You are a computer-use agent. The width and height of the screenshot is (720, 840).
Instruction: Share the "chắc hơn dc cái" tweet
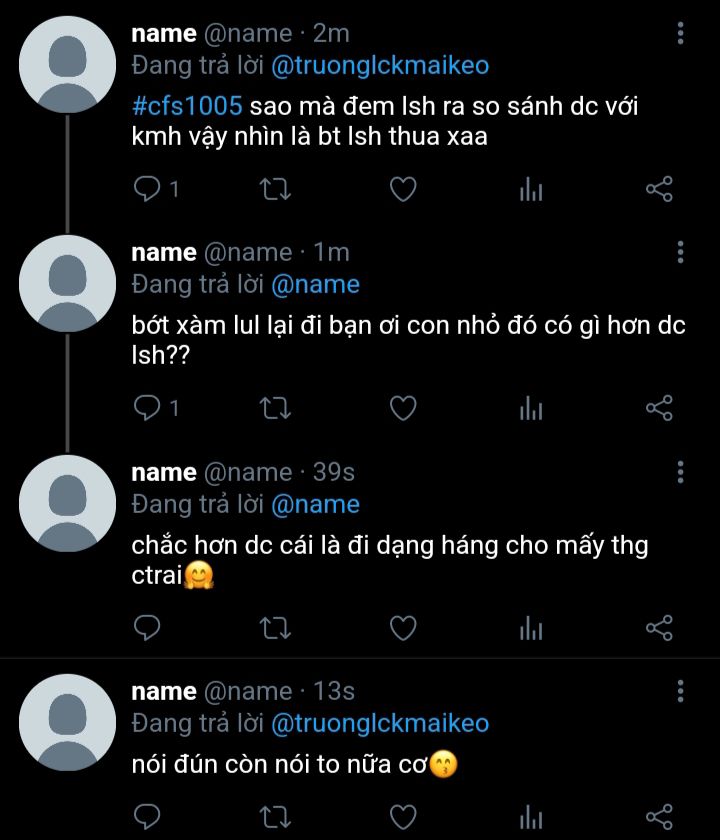[x=659, y=628]
